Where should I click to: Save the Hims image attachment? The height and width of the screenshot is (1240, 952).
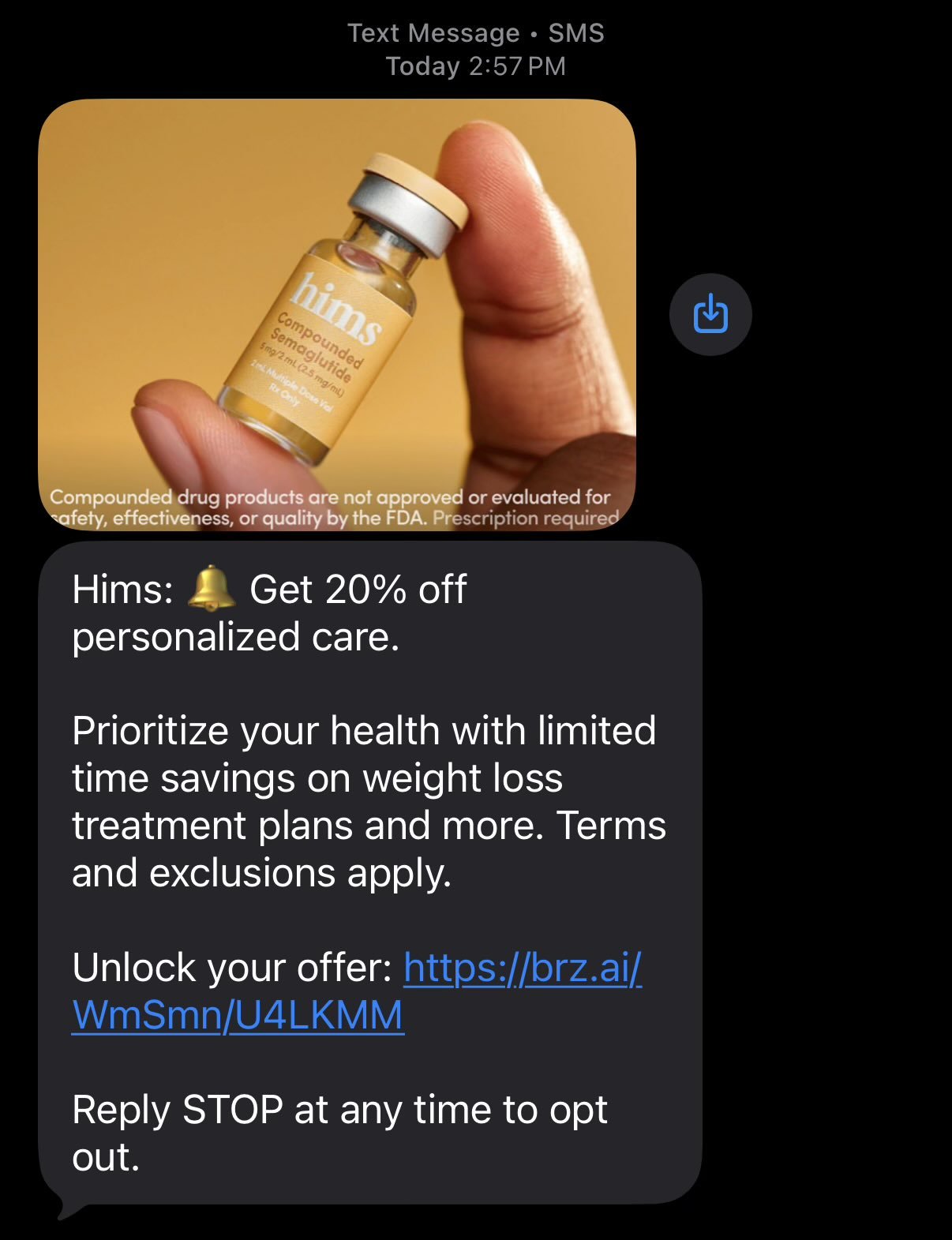tap(710, 314)
